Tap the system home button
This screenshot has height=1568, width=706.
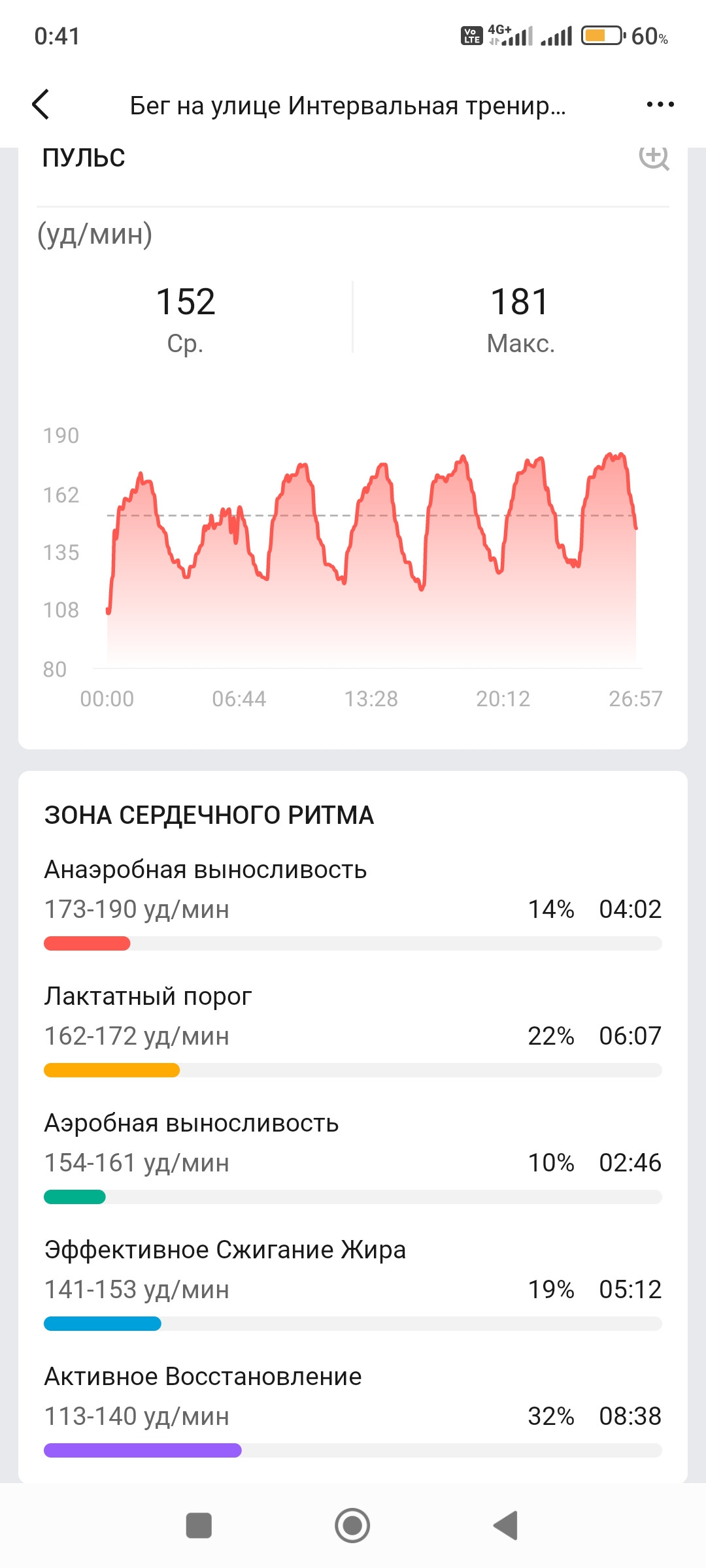[x=352, y=1526]
